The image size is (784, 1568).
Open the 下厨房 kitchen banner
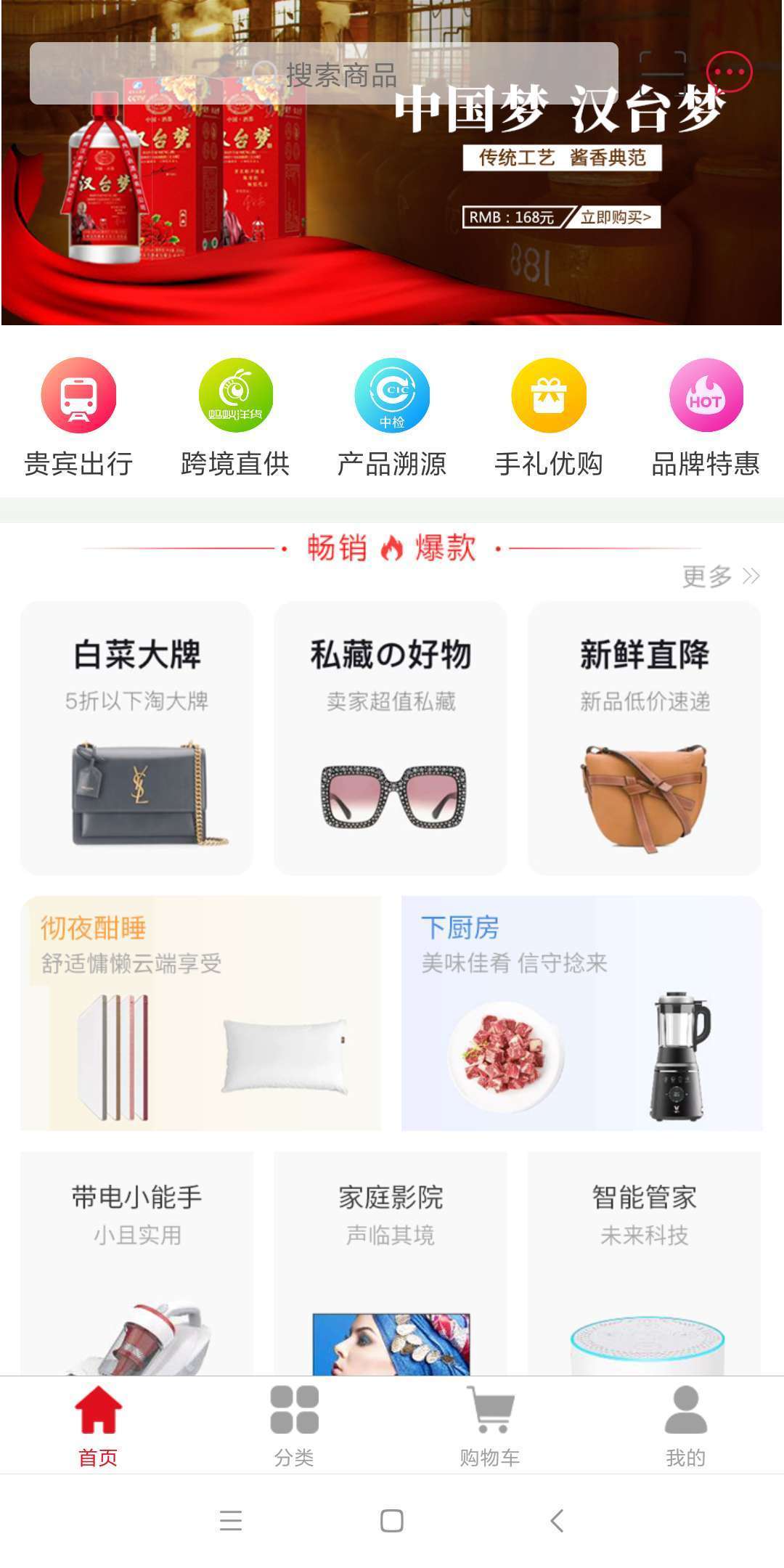pyautogui.click(x=581, y=1013)
